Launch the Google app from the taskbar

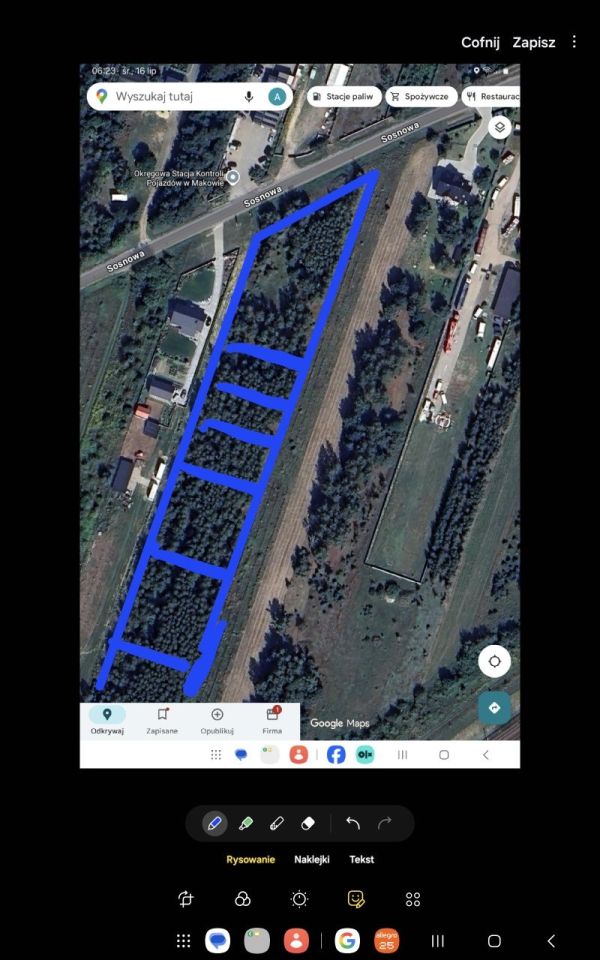coord(347,941)
